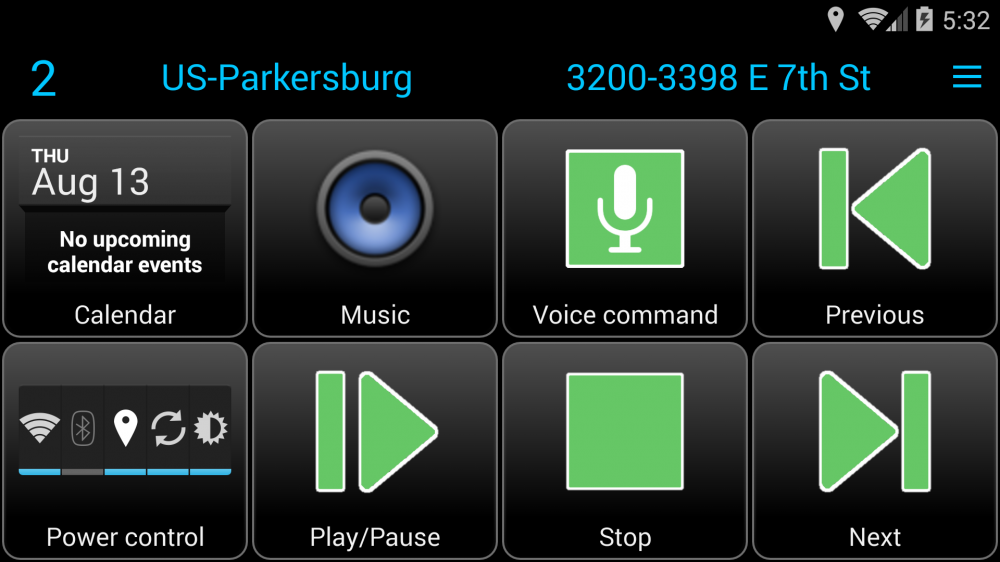
Task: Toggle location in Power control
Action: point(125,430)
